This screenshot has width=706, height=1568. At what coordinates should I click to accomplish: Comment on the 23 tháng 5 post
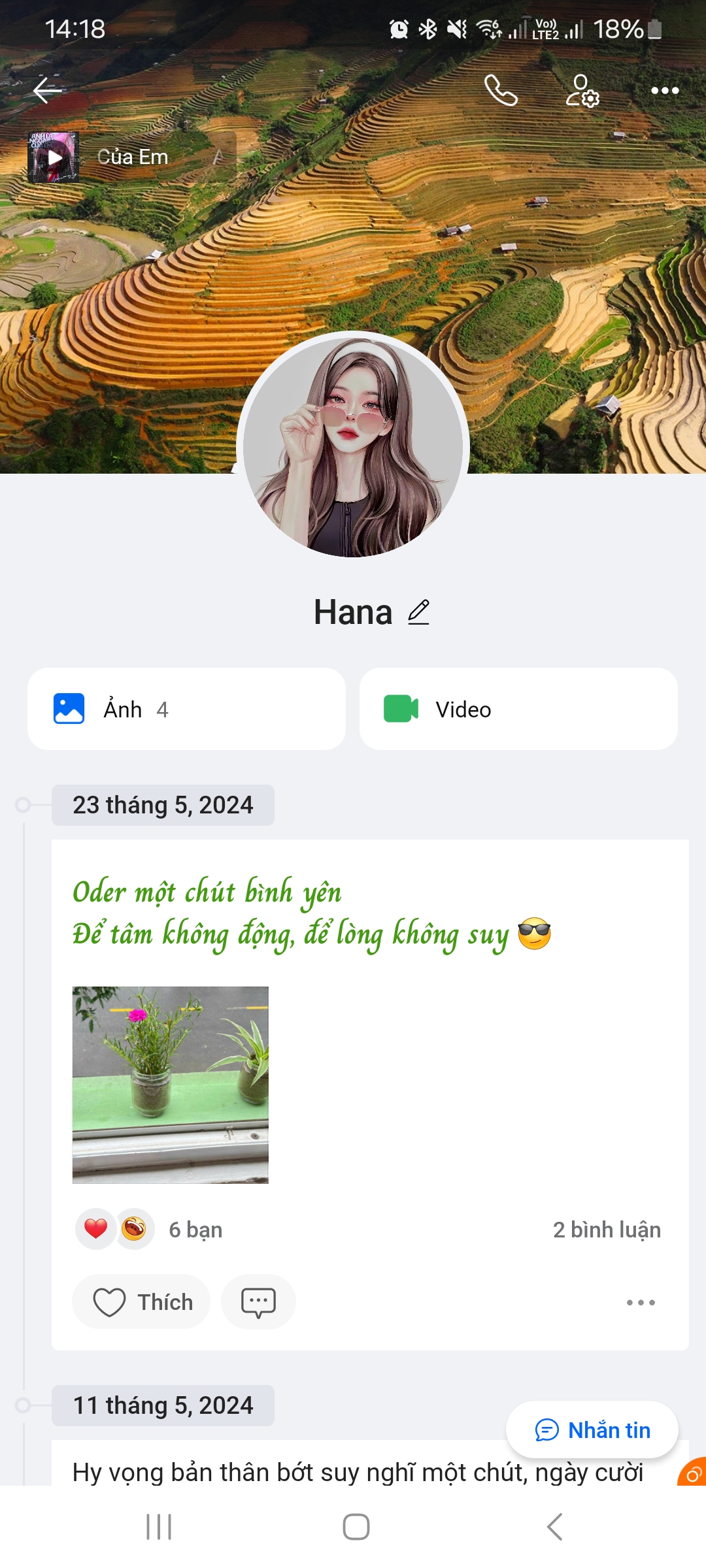coord(258,1301)
